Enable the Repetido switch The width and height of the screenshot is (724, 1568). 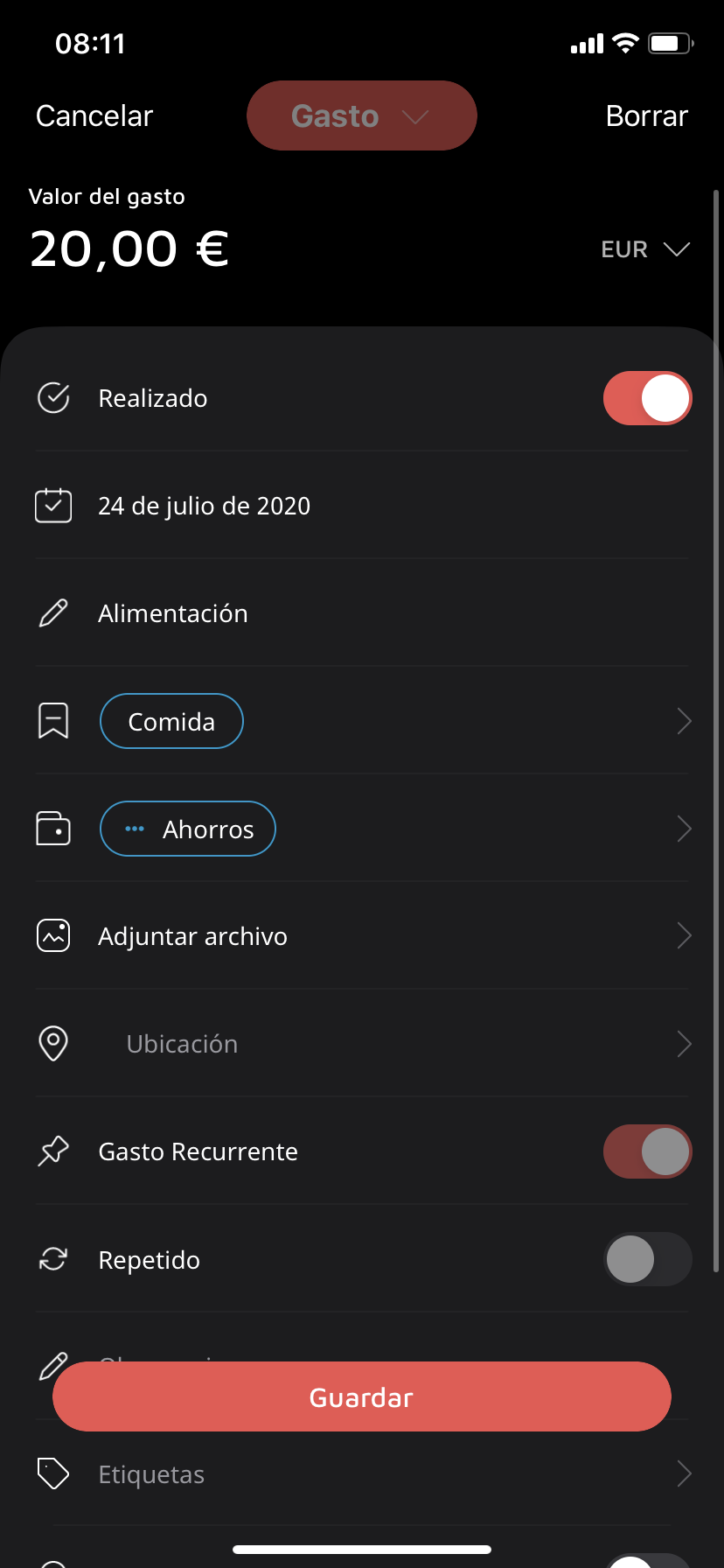[647, 1259]
